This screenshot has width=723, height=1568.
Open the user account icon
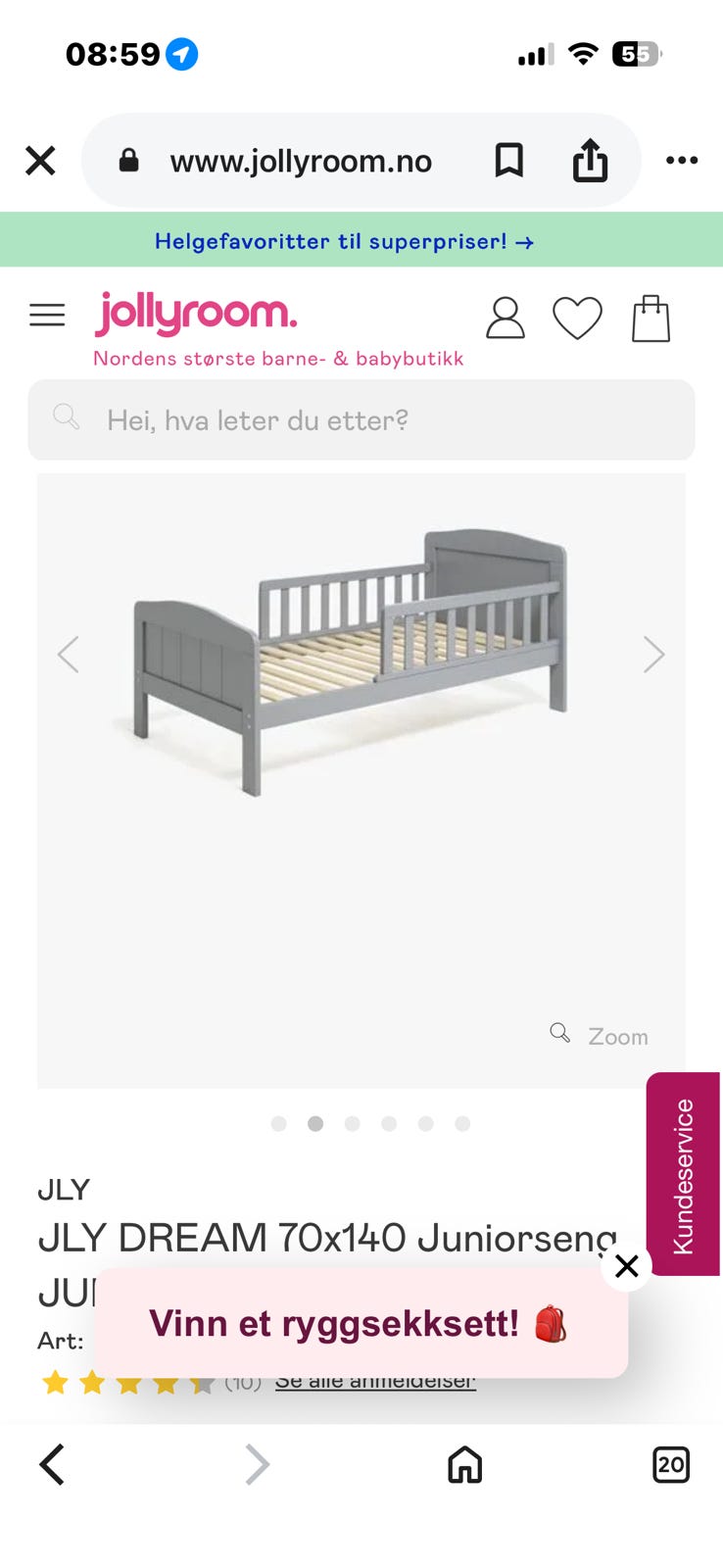click(506, 318)
